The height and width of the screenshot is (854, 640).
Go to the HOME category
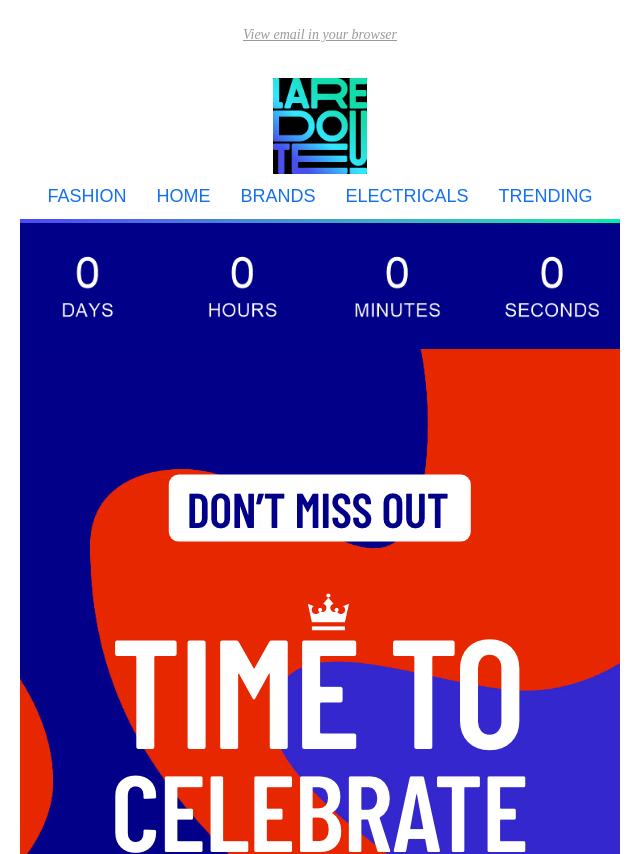[x=183, y=196]
